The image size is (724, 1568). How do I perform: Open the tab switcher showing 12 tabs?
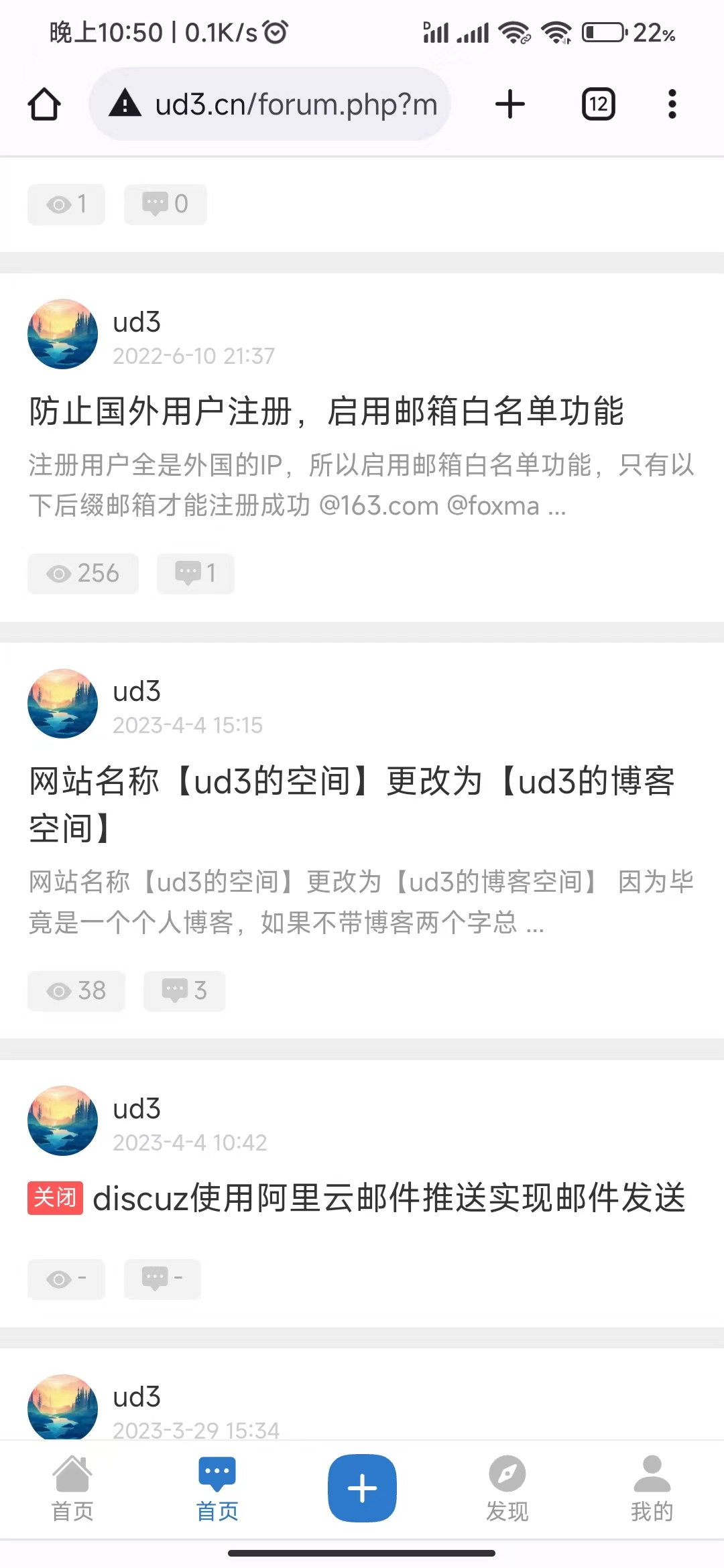pos(598,105)
